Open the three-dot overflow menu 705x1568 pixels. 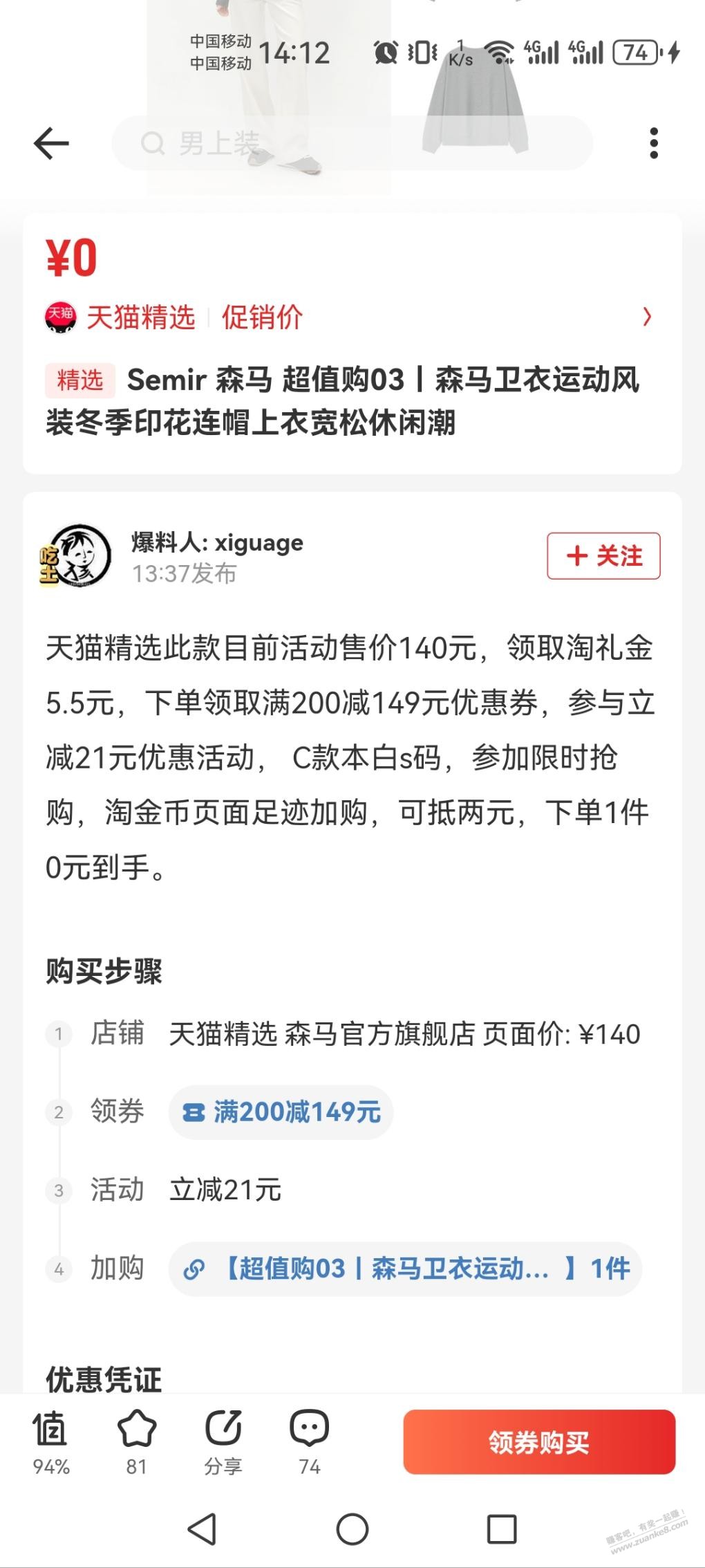click(x=653, y=144)
